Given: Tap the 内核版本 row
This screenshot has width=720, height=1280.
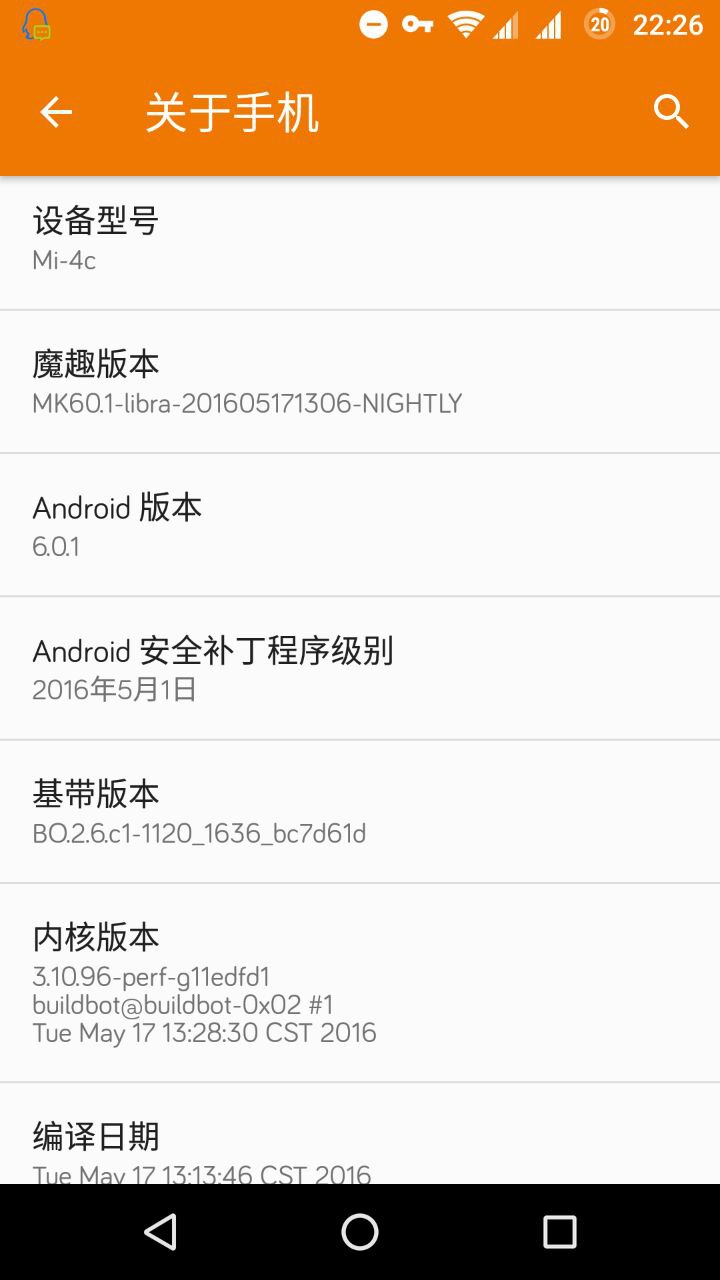Looking at the screenshot, I should (x=360, y=982).
